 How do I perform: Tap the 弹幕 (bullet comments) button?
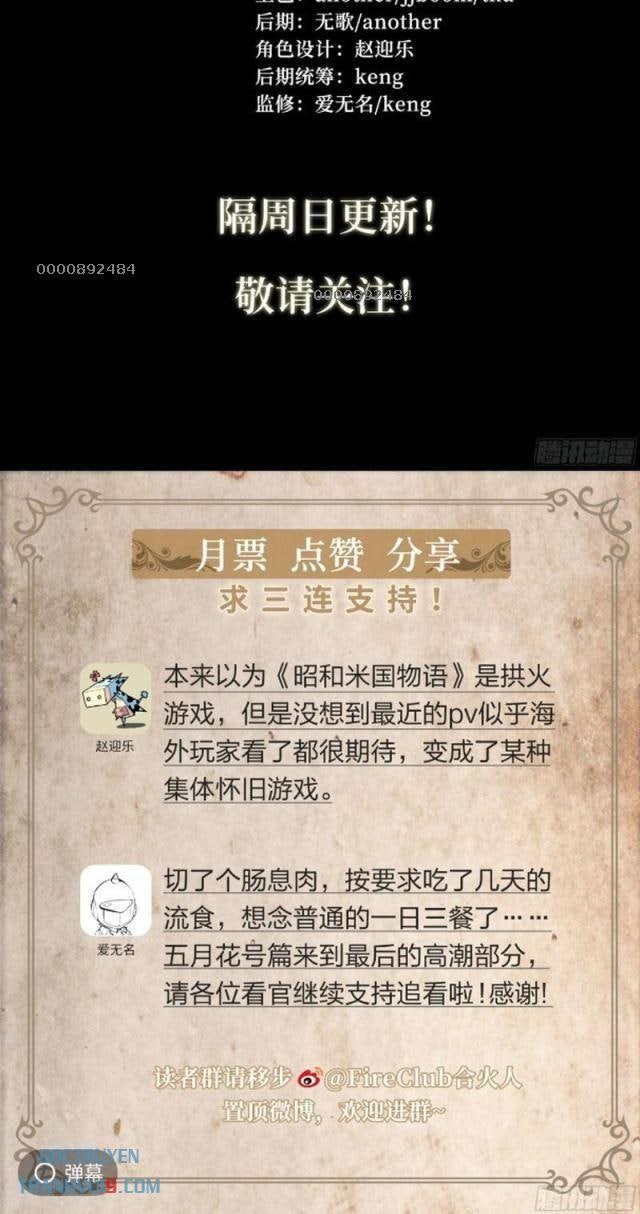click(x=68, y=1172)
